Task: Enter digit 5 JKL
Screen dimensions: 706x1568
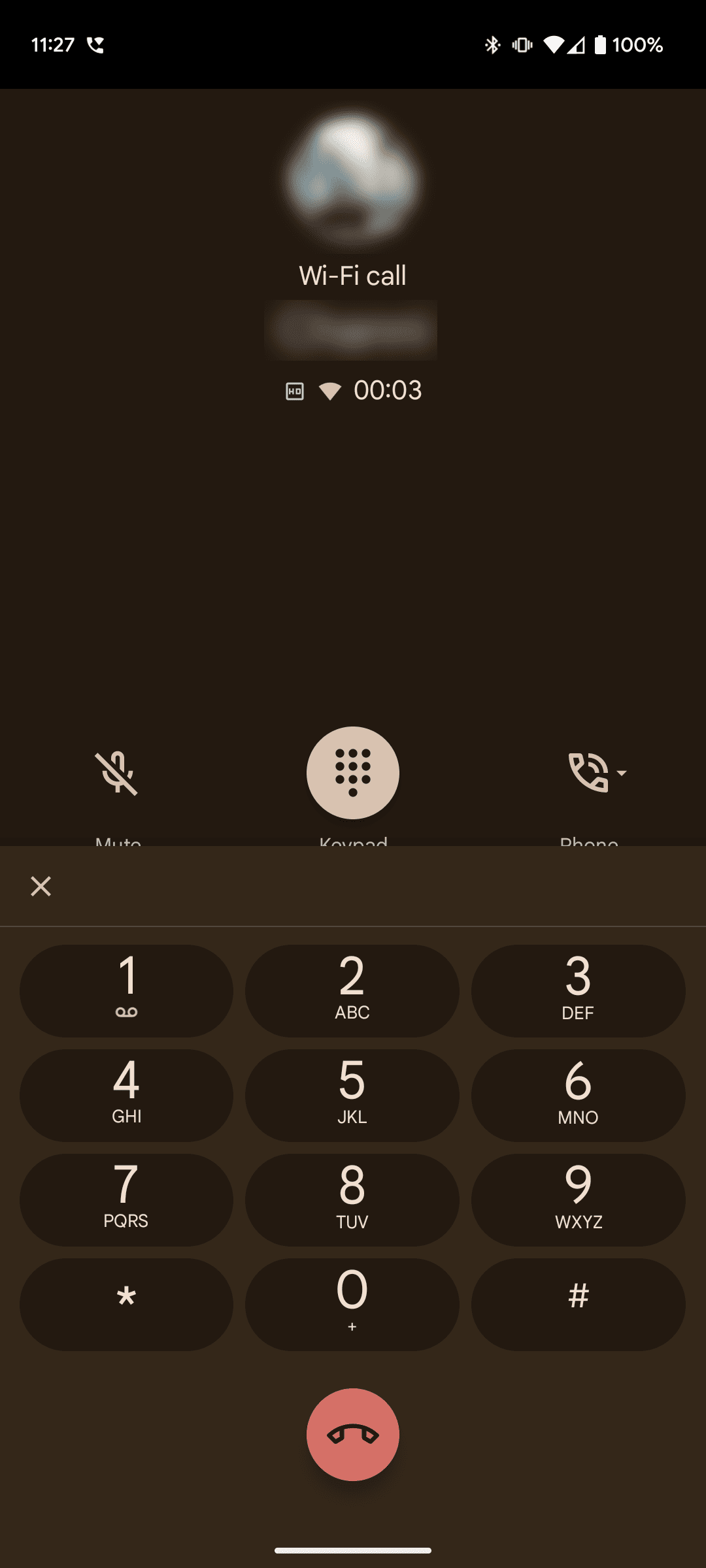Action: pos(352,1095)
